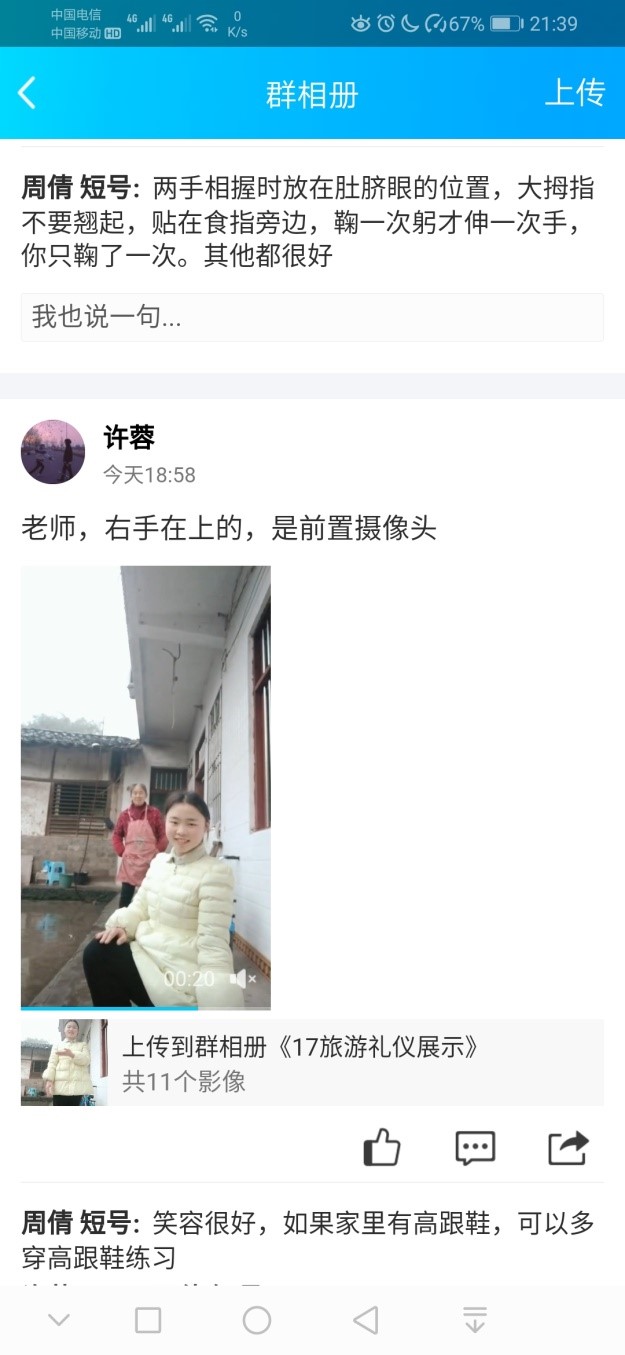Tap 上传 to upload media
The image size is (625, 1355).
point(574,93)
